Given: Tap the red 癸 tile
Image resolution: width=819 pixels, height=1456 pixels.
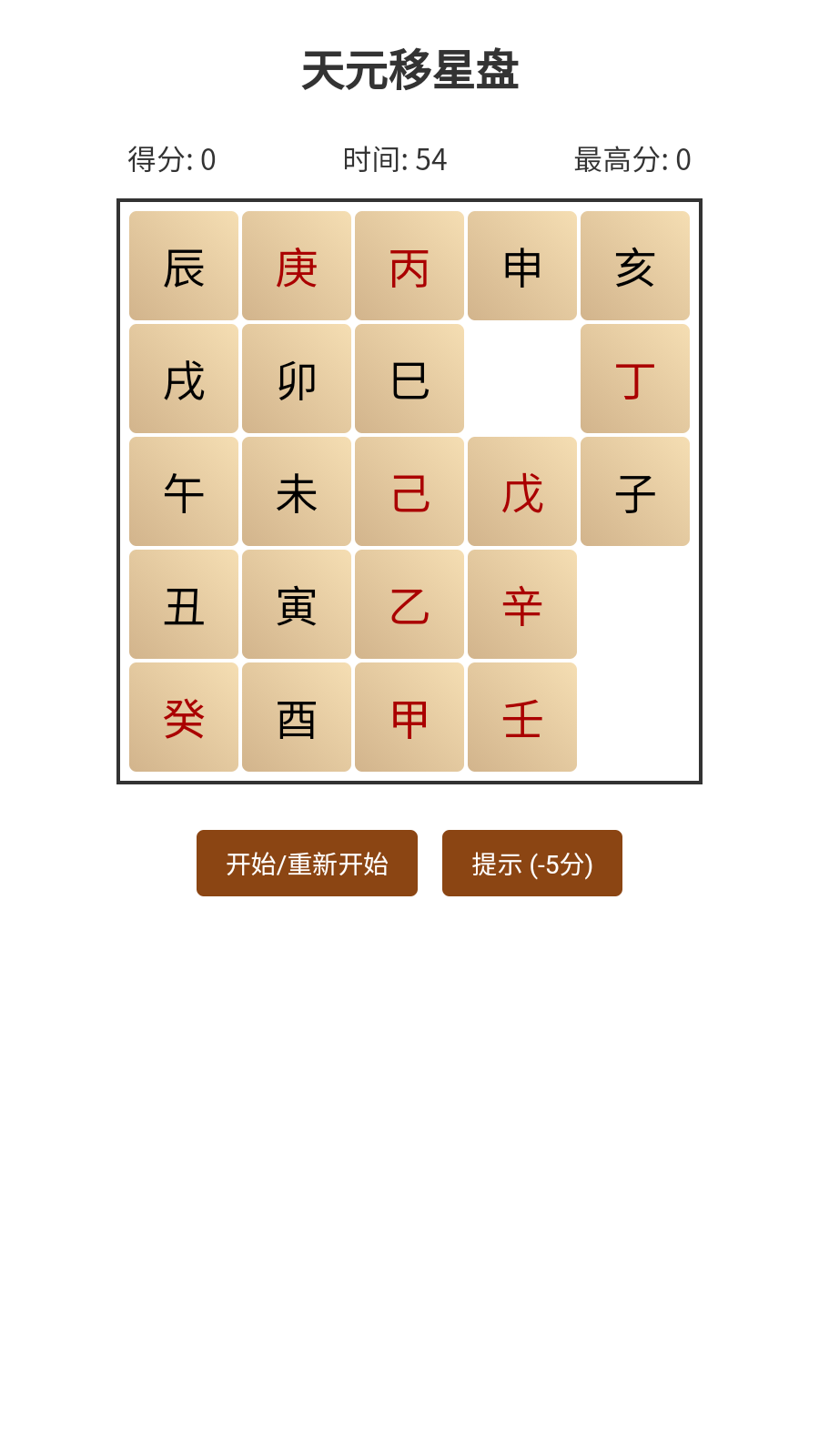Looking at the screenshot, I should tap(184, 717).
